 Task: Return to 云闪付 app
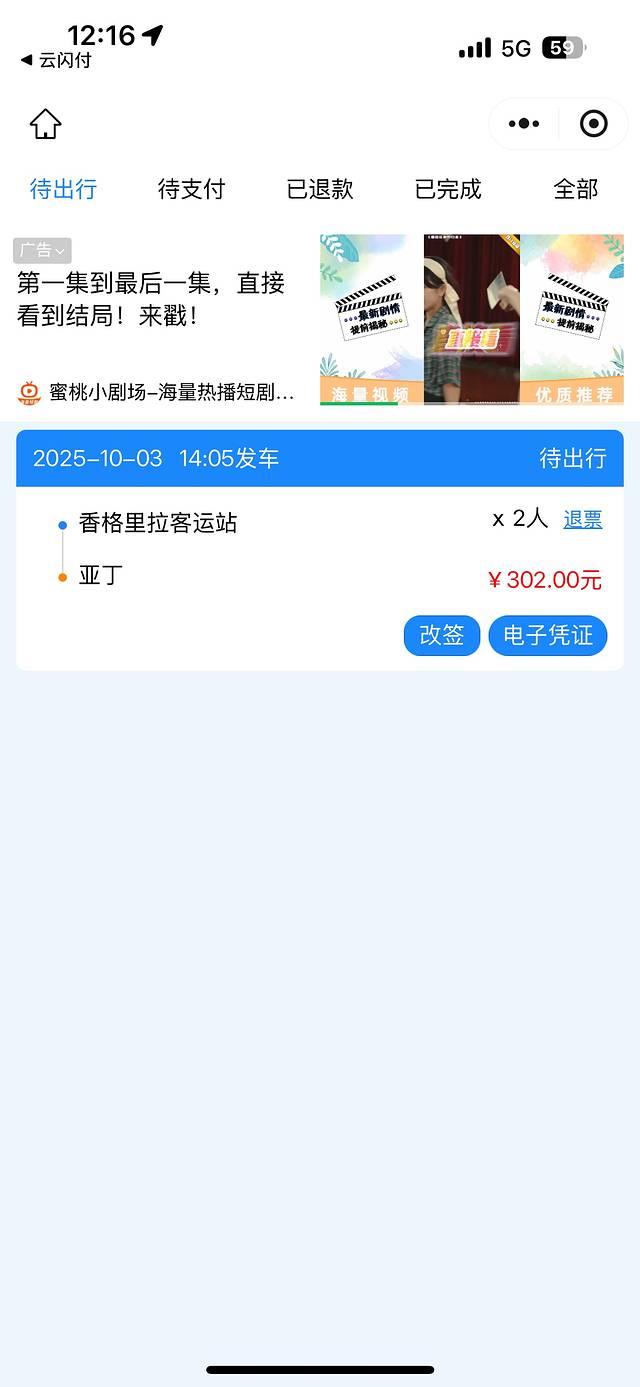56,60
